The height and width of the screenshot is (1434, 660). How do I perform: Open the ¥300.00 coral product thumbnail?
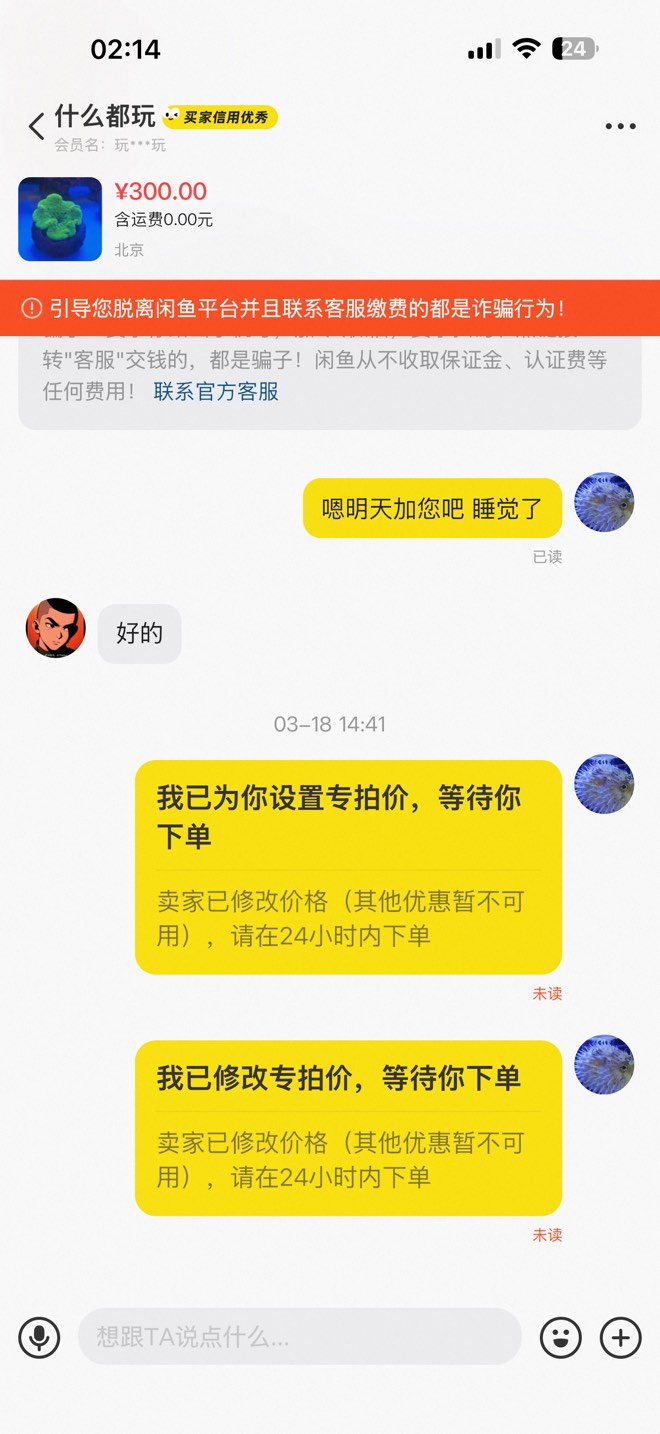pos(60,219)
